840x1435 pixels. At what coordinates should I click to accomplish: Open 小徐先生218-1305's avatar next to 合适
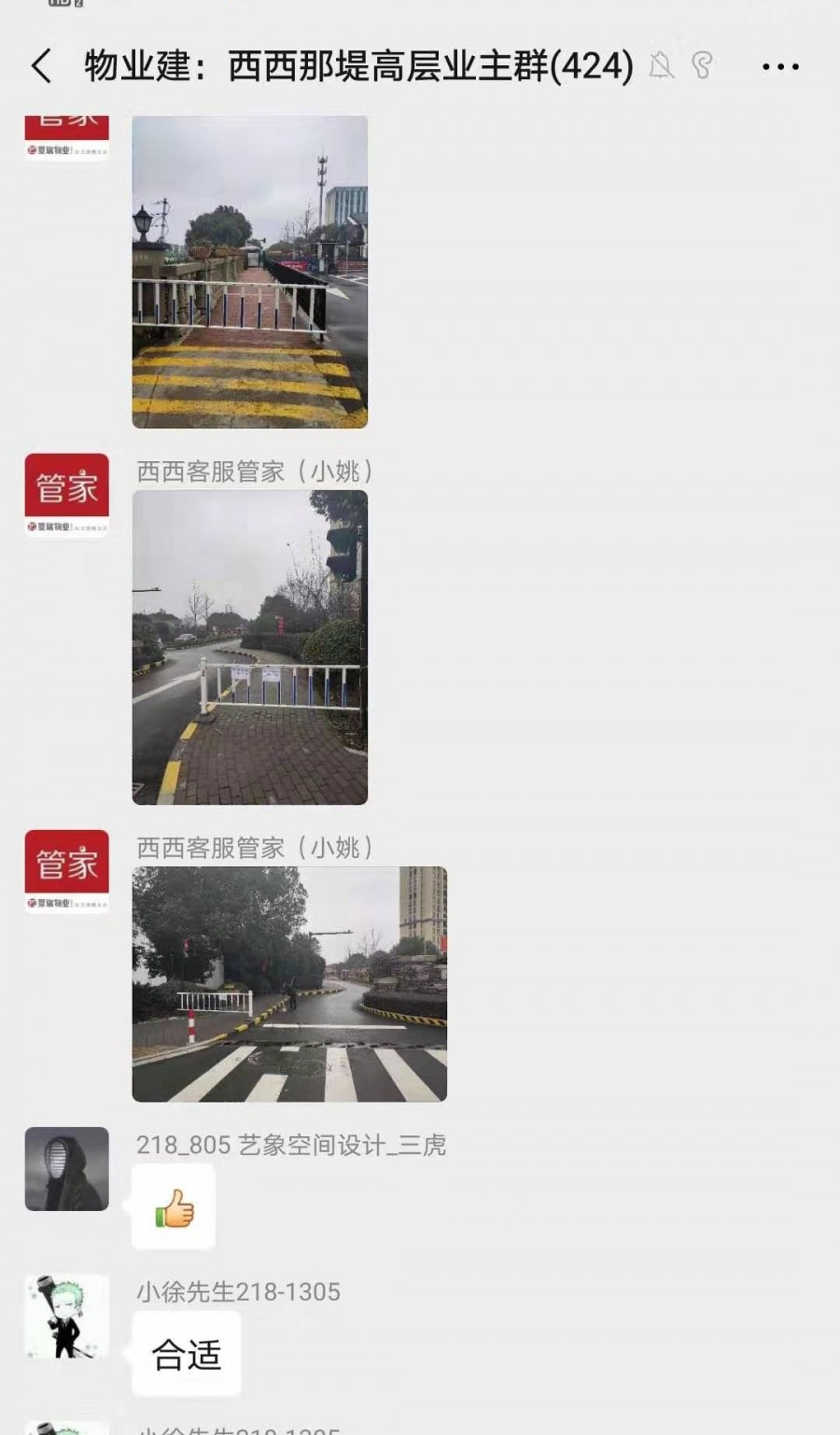click(66, 1316)
